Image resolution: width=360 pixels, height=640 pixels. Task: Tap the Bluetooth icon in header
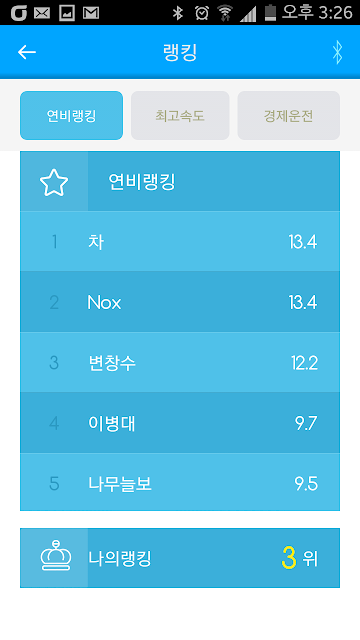click(x=337, y=52)
